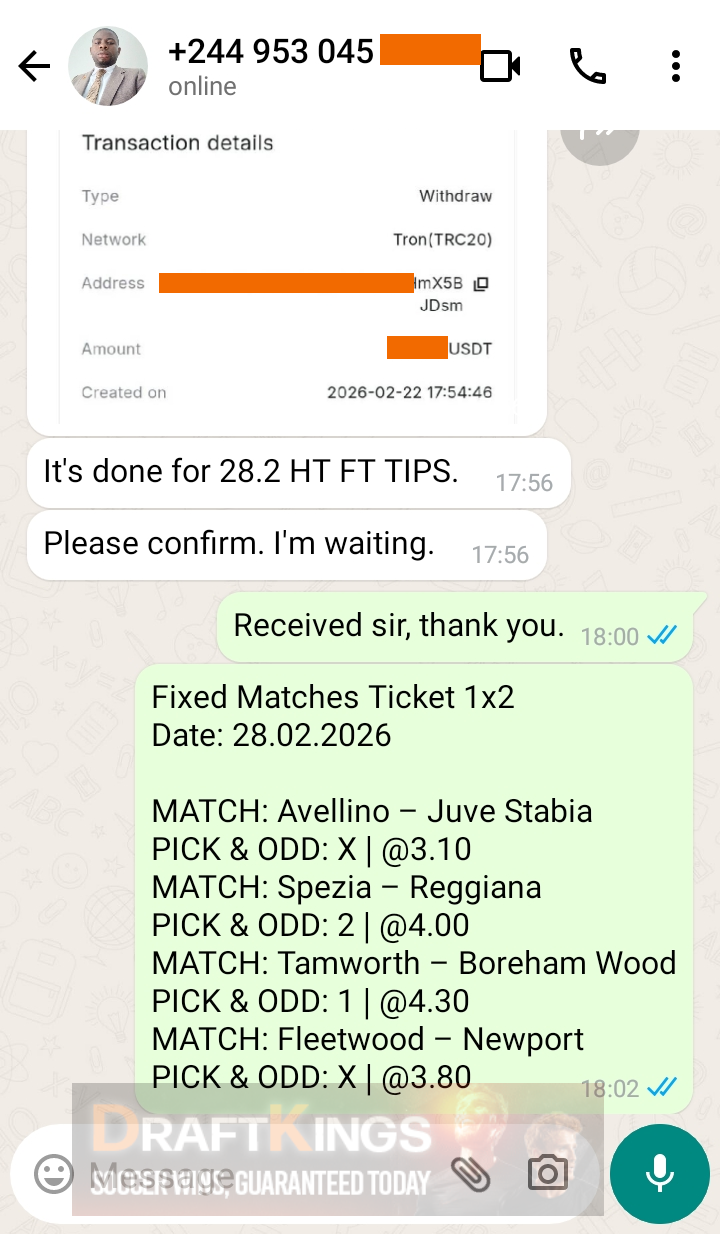Image resolution: width=720 pixels, height=1234 pixels.
Task: Start a voice call
Action: click(x=587, y=65)
